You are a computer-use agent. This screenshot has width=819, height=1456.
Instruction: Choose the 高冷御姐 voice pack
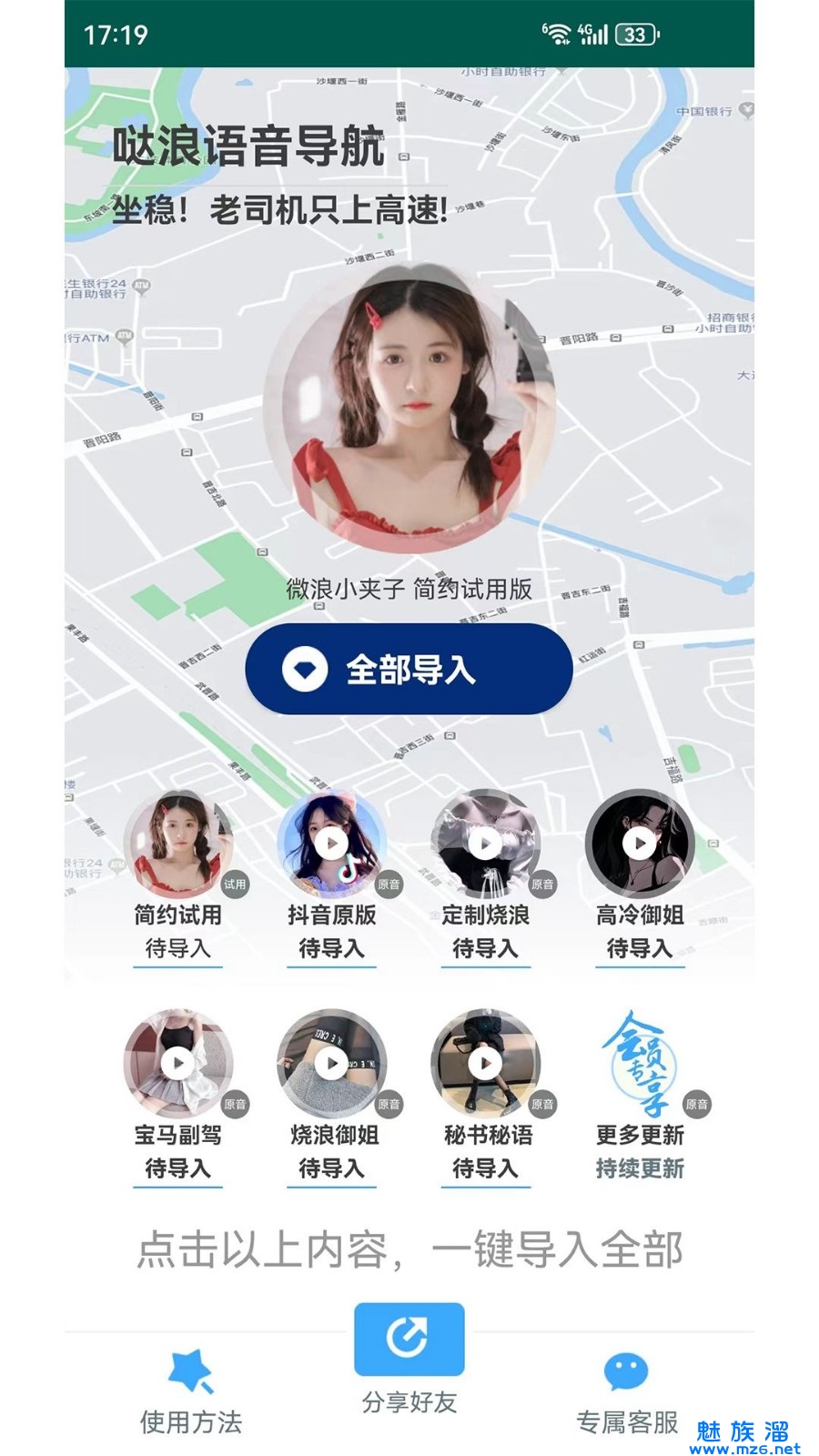click(x=640, y=844)
